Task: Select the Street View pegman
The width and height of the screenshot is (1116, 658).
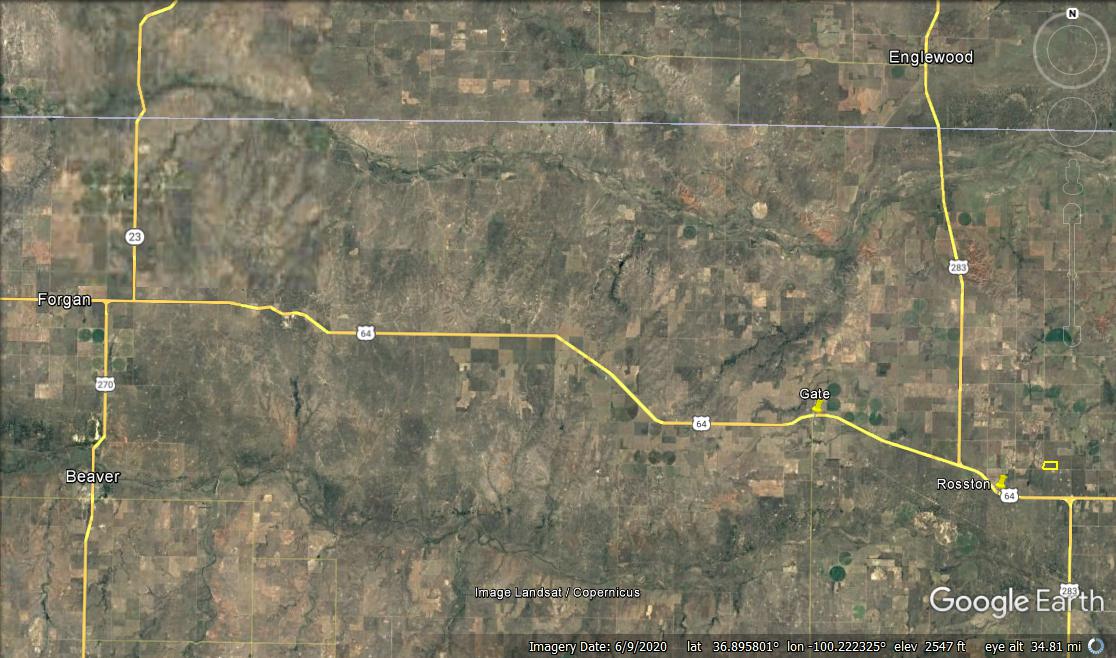Action: tap(1072, 178)
